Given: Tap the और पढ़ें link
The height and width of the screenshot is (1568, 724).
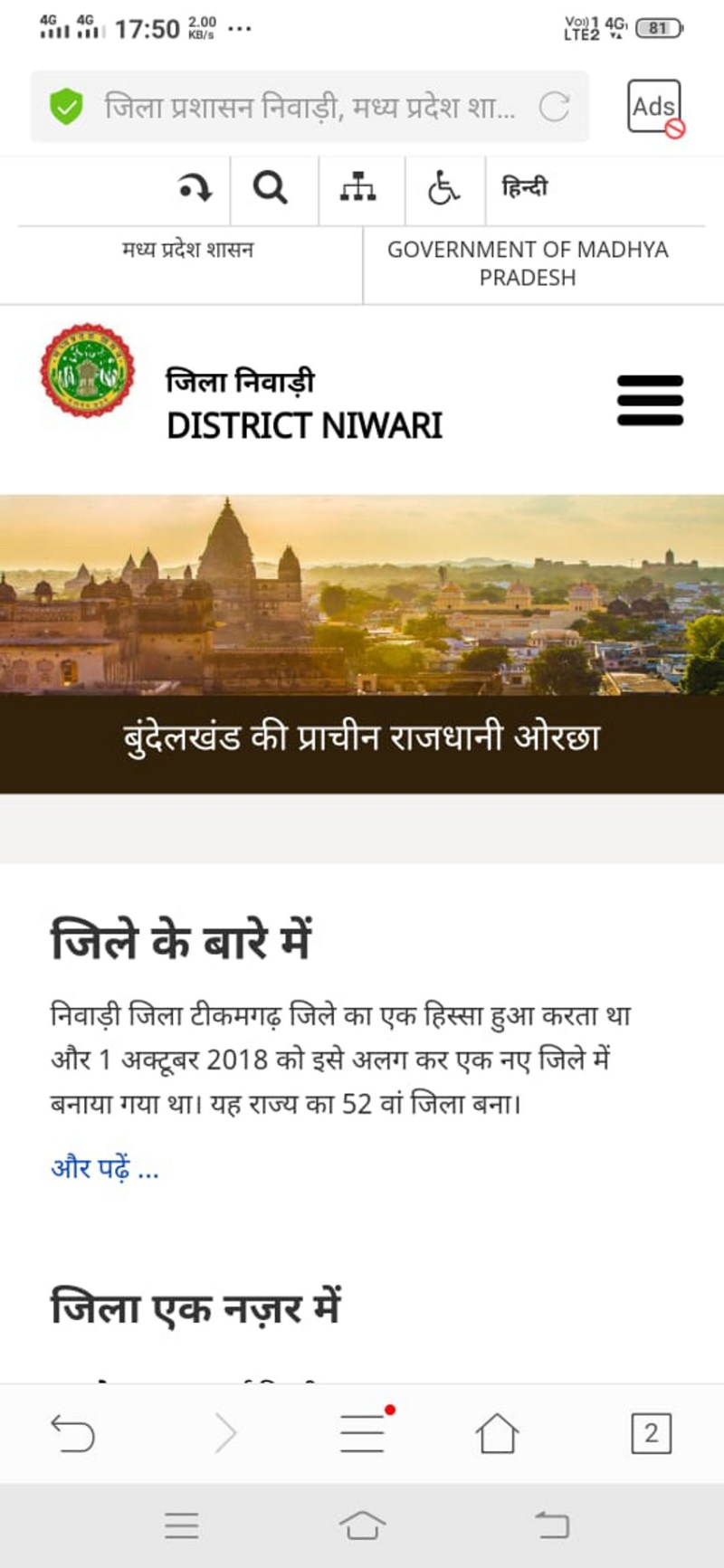Looking at the screenshot, I should (x=105, y=1168).
